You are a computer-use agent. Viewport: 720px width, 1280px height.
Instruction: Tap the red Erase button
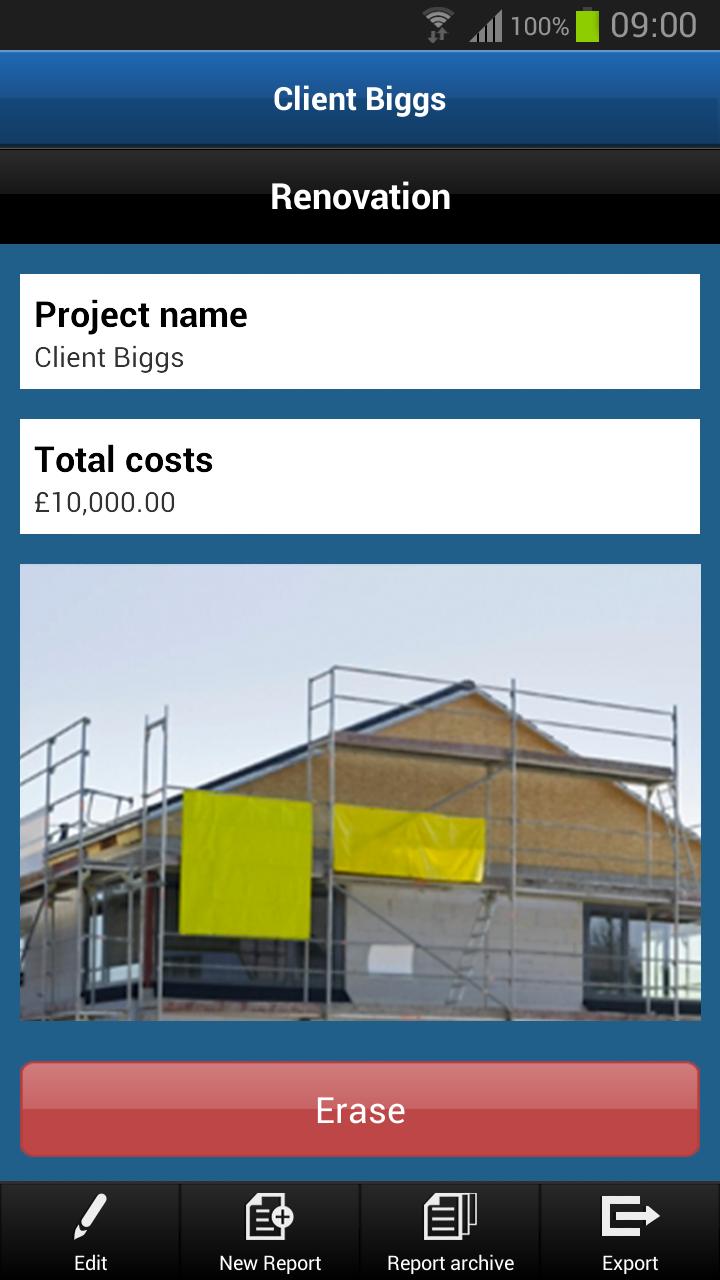click(360, 1109)
